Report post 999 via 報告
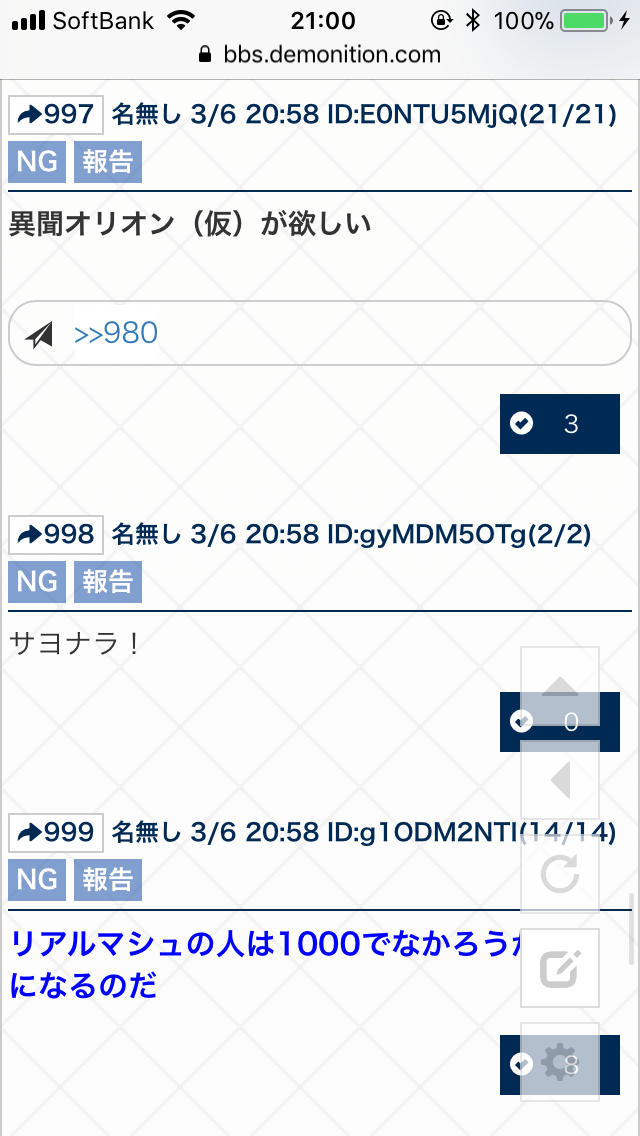This screenshot has width=640, height=1136. pos(107,880)
